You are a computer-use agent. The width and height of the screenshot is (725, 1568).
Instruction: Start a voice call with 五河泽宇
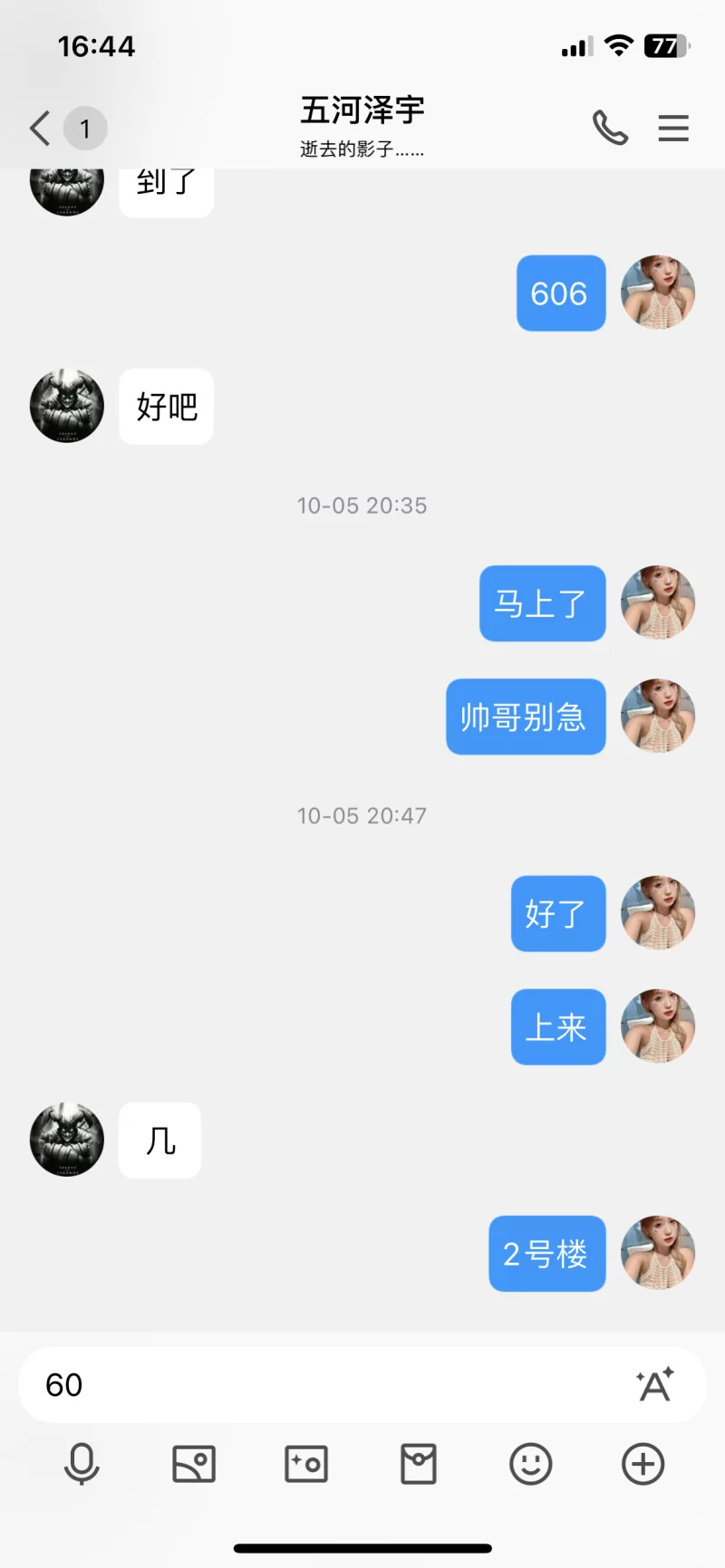(x=610, y=129)
